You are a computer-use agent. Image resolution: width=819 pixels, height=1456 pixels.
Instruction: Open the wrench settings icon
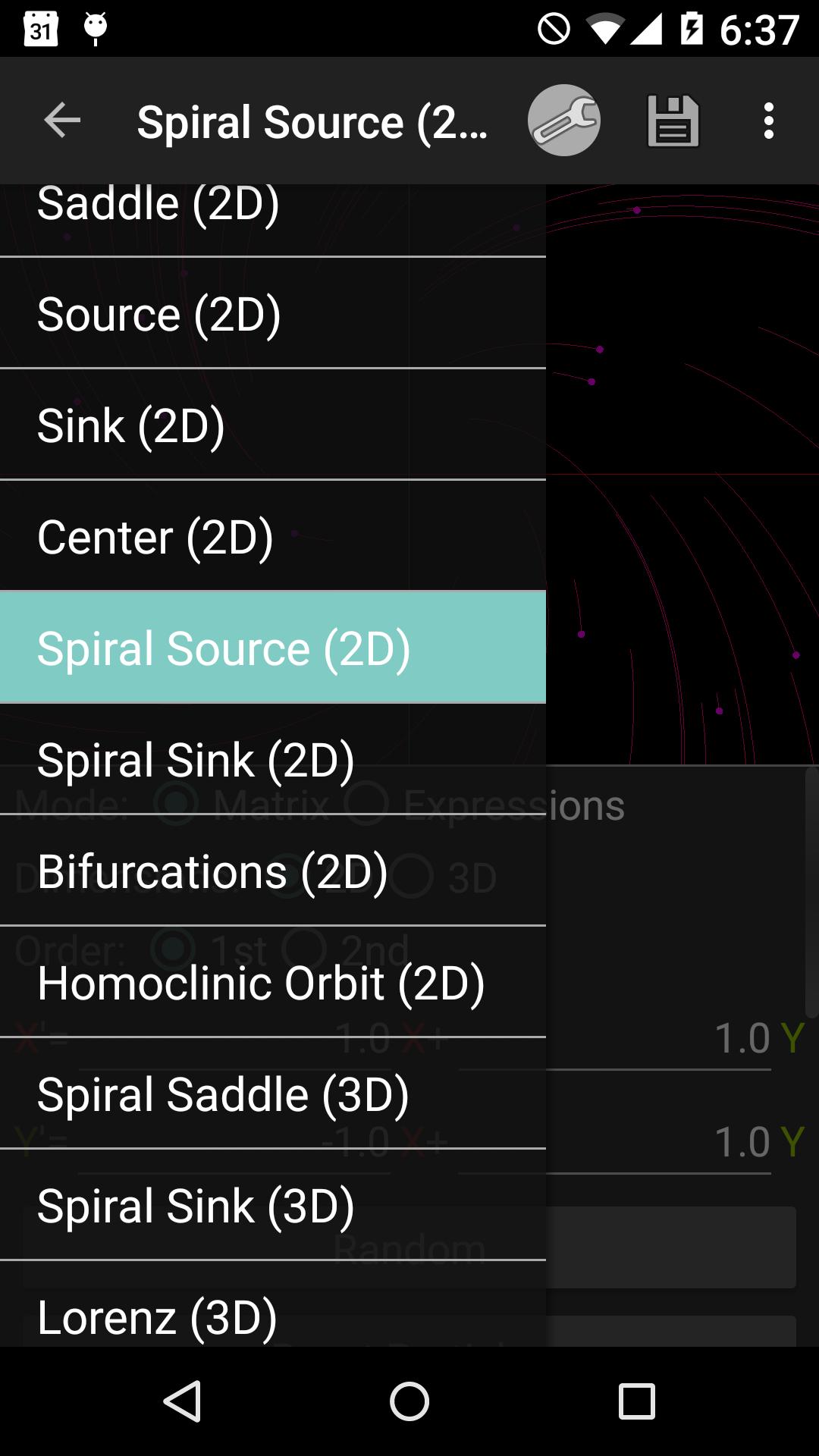coord(563,121)
